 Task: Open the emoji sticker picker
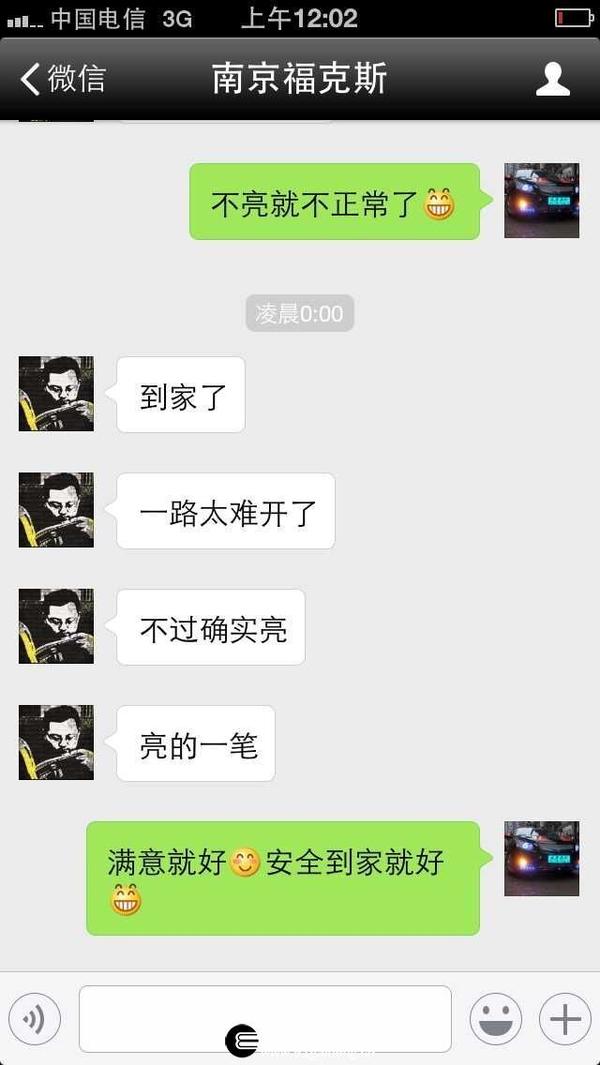496,1019
